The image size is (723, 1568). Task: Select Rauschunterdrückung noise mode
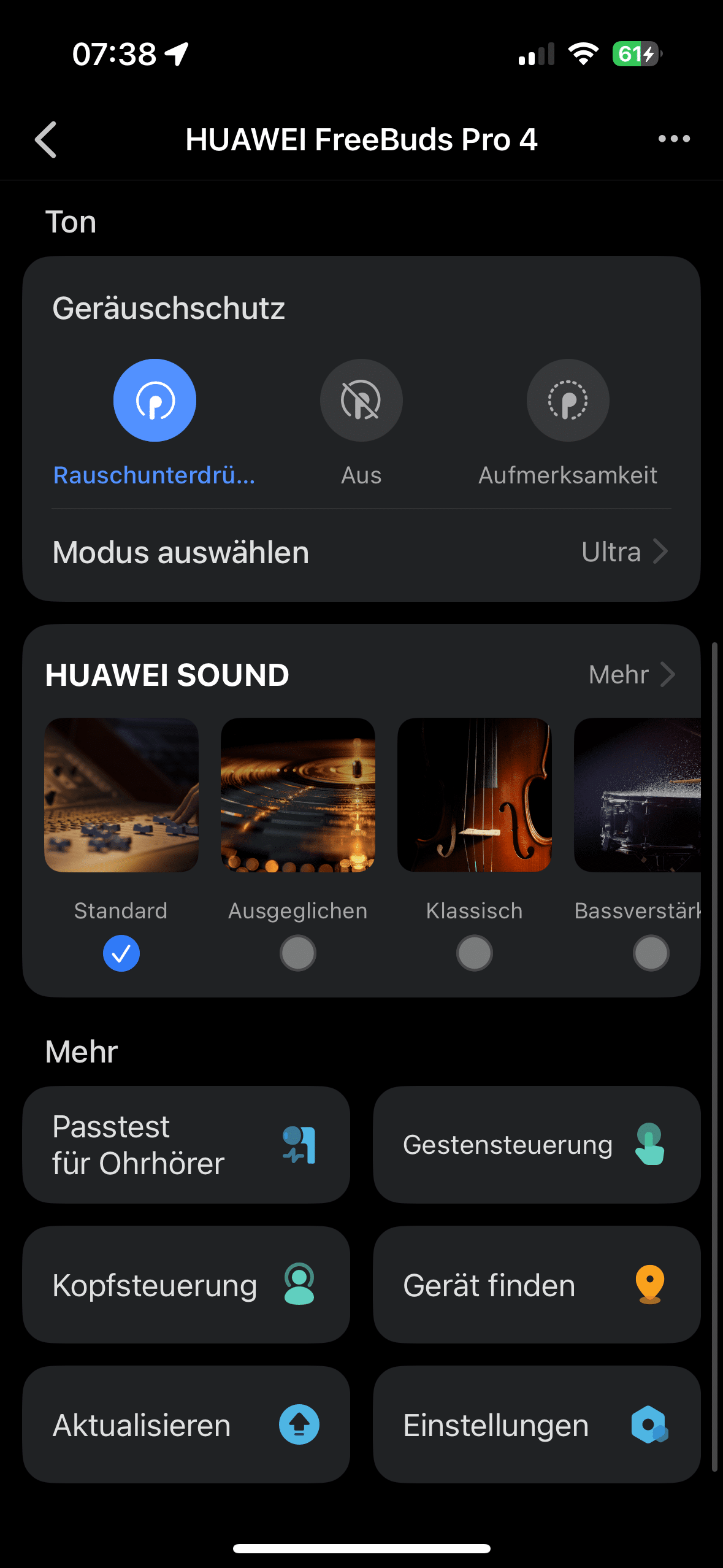coord(155,401)
